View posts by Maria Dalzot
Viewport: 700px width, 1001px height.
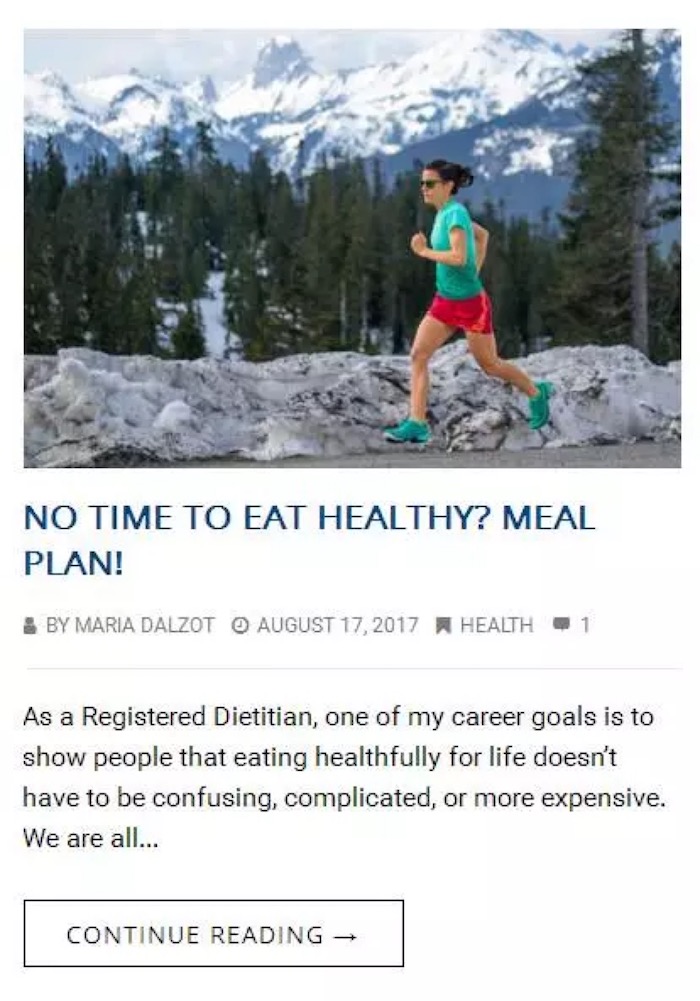130,625
